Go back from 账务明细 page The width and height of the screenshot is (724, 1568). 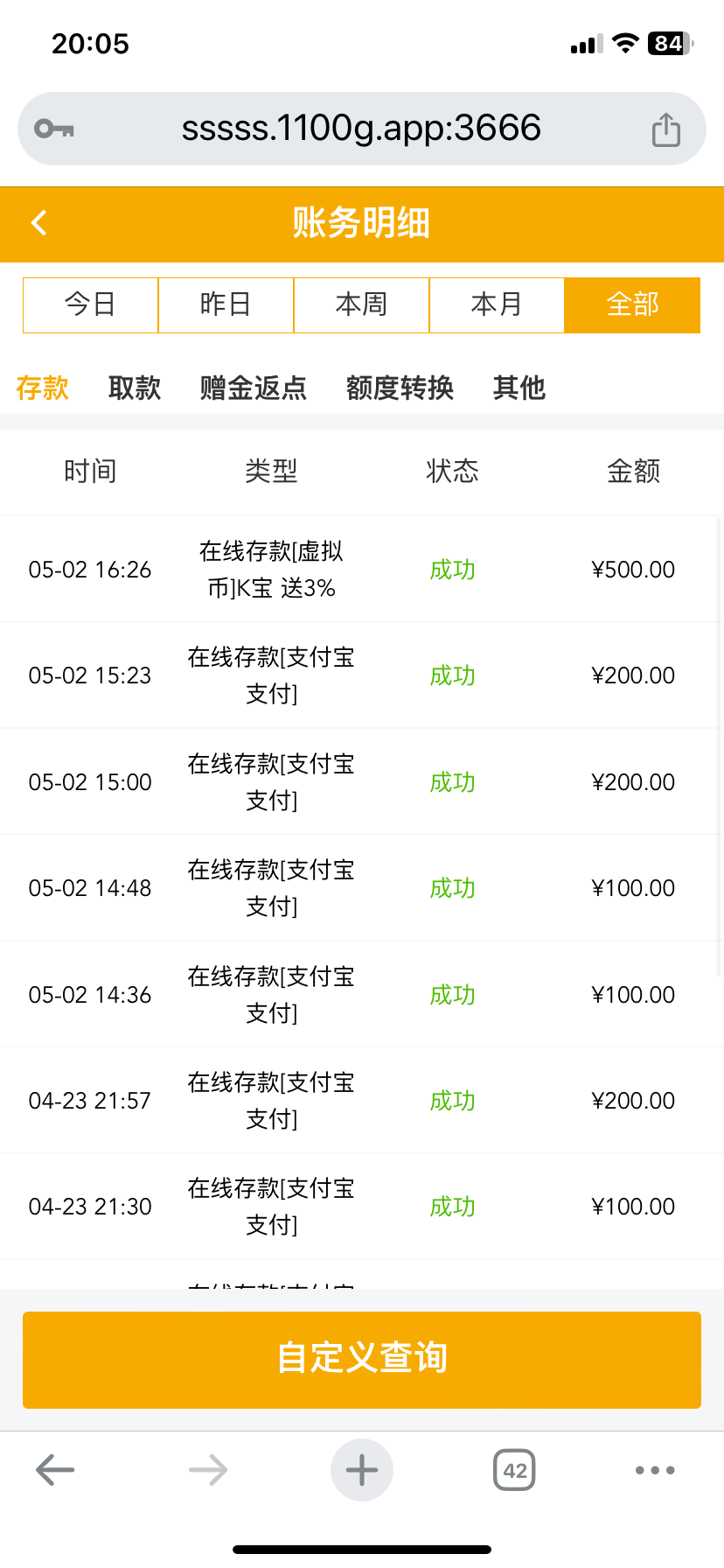[x=39, y=223]
